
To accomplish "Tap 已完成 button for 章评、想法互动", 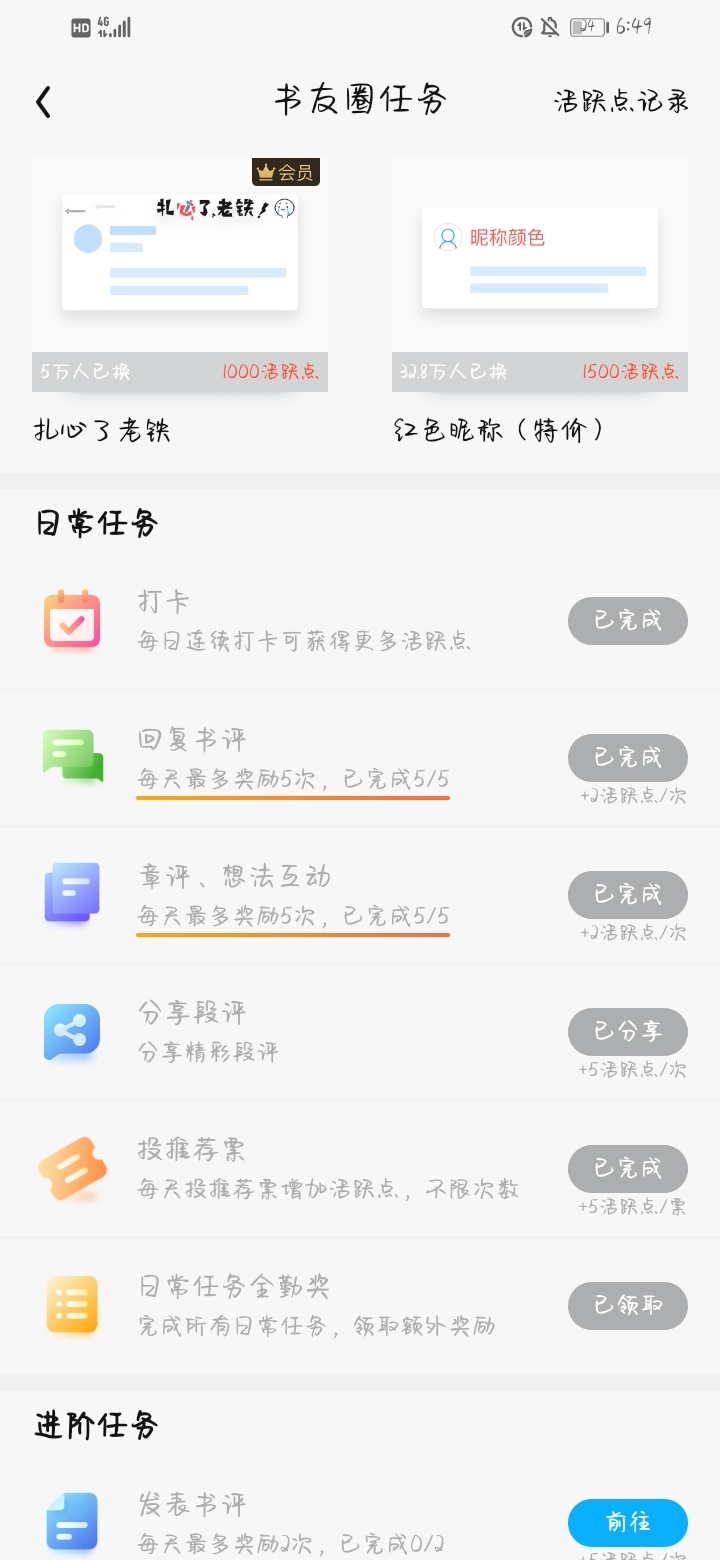I will pyautogui.click(x=628, y=895).
